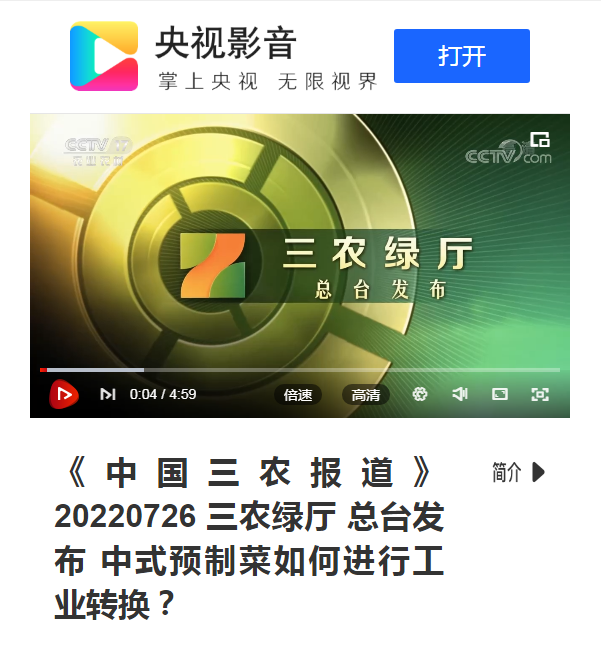Seek on the video progress bar
Image resolution: width=601 pixels, height=645 pixels.
(x=300, y=370)
